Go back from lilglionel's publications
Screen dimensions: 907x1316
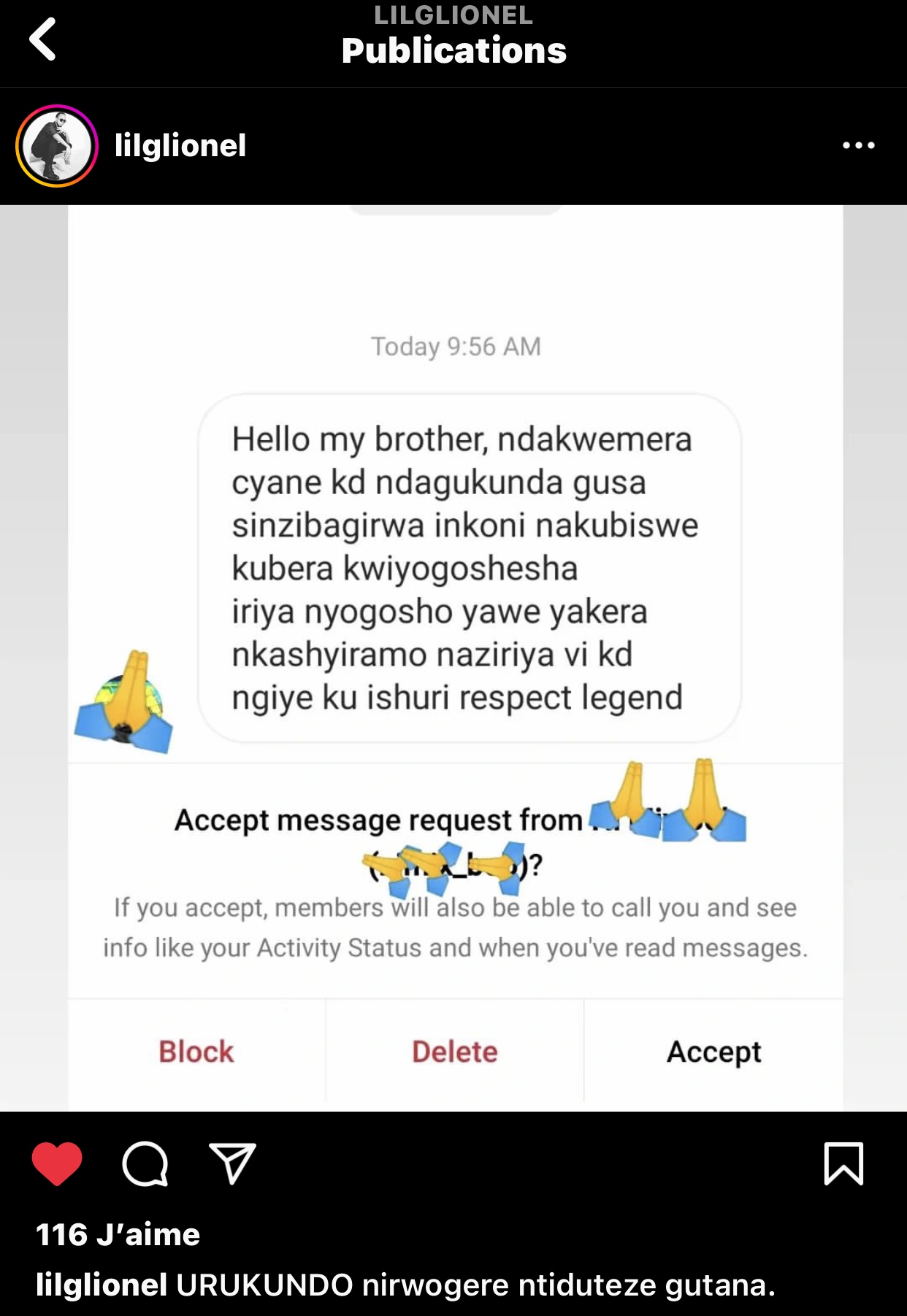(43, 39)
